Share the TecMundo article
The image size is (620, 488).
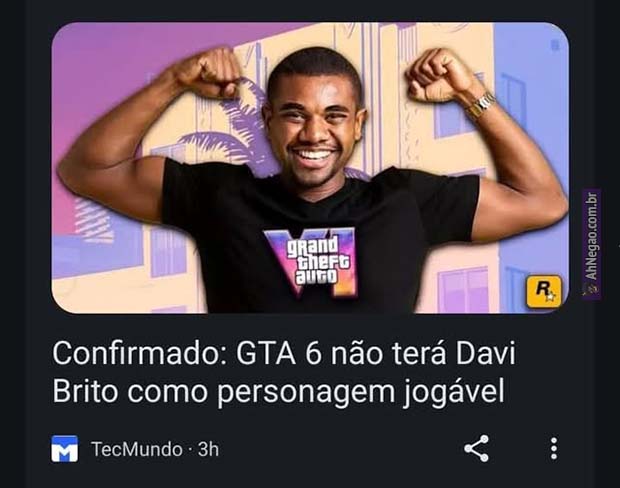click(x=477, y=449)
